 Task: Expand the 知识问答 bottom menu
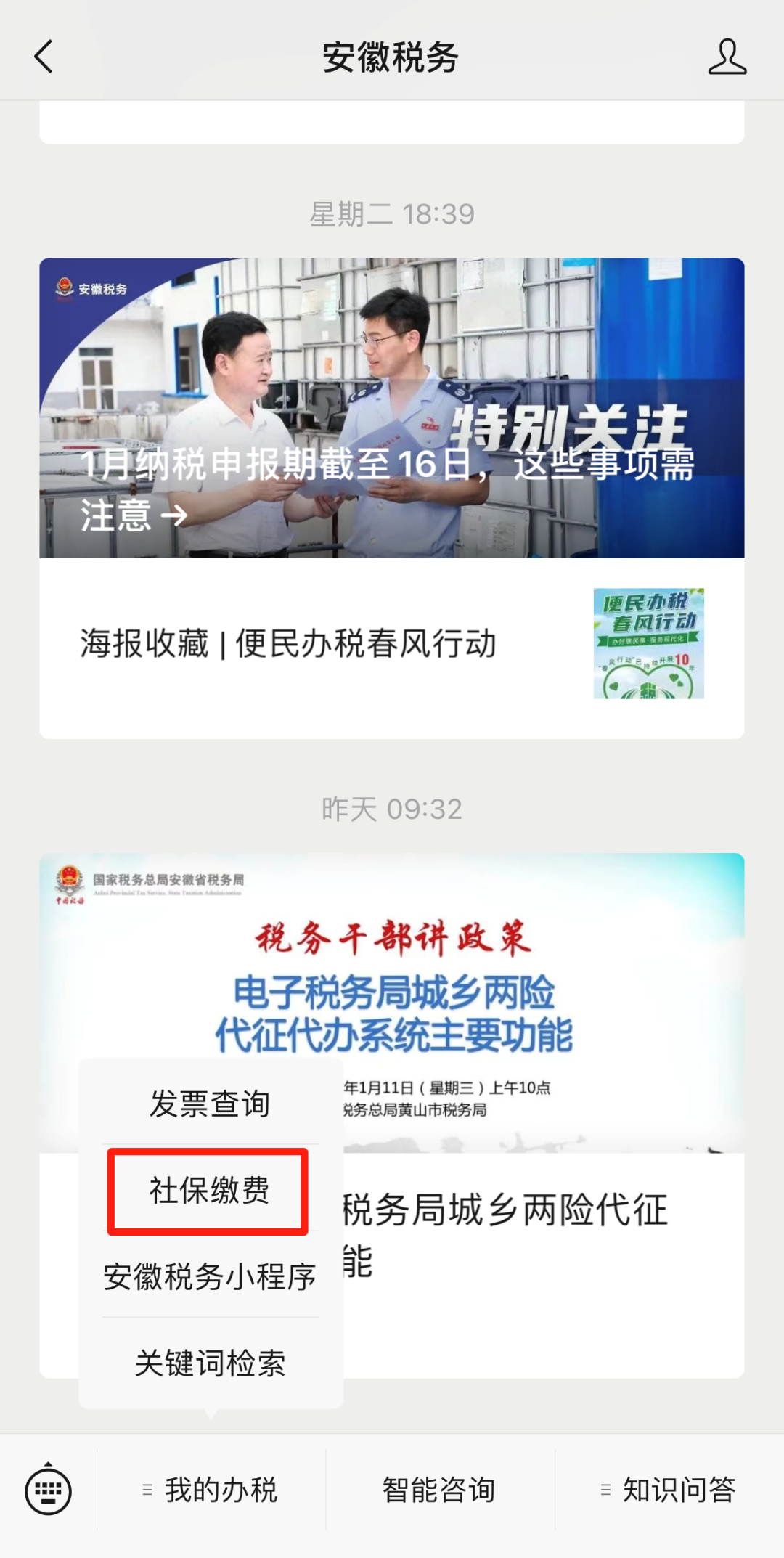(x=669, y=1490)
